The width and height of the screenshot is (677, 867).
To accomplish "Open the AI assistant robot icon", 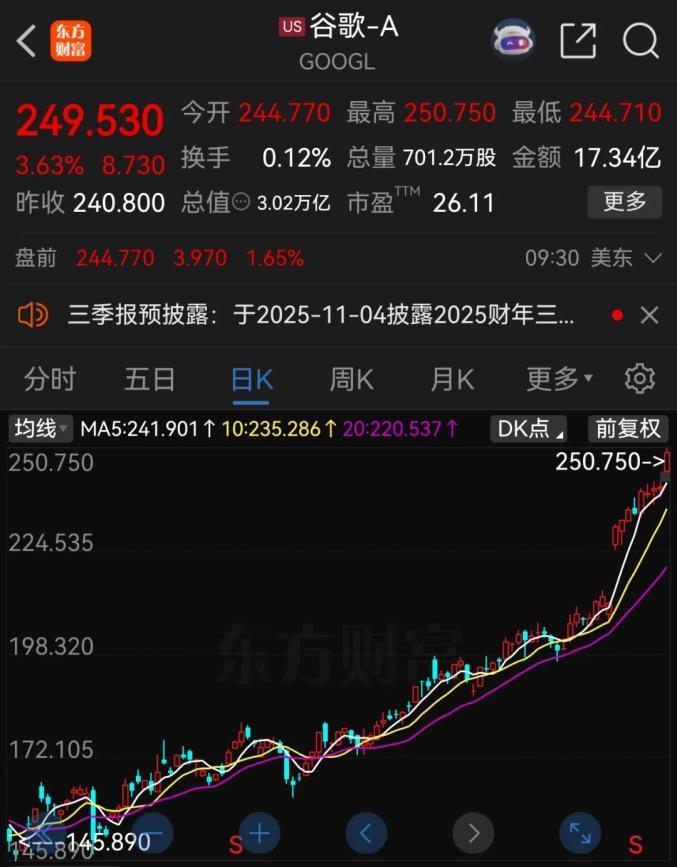I will [x=514, y=41].
